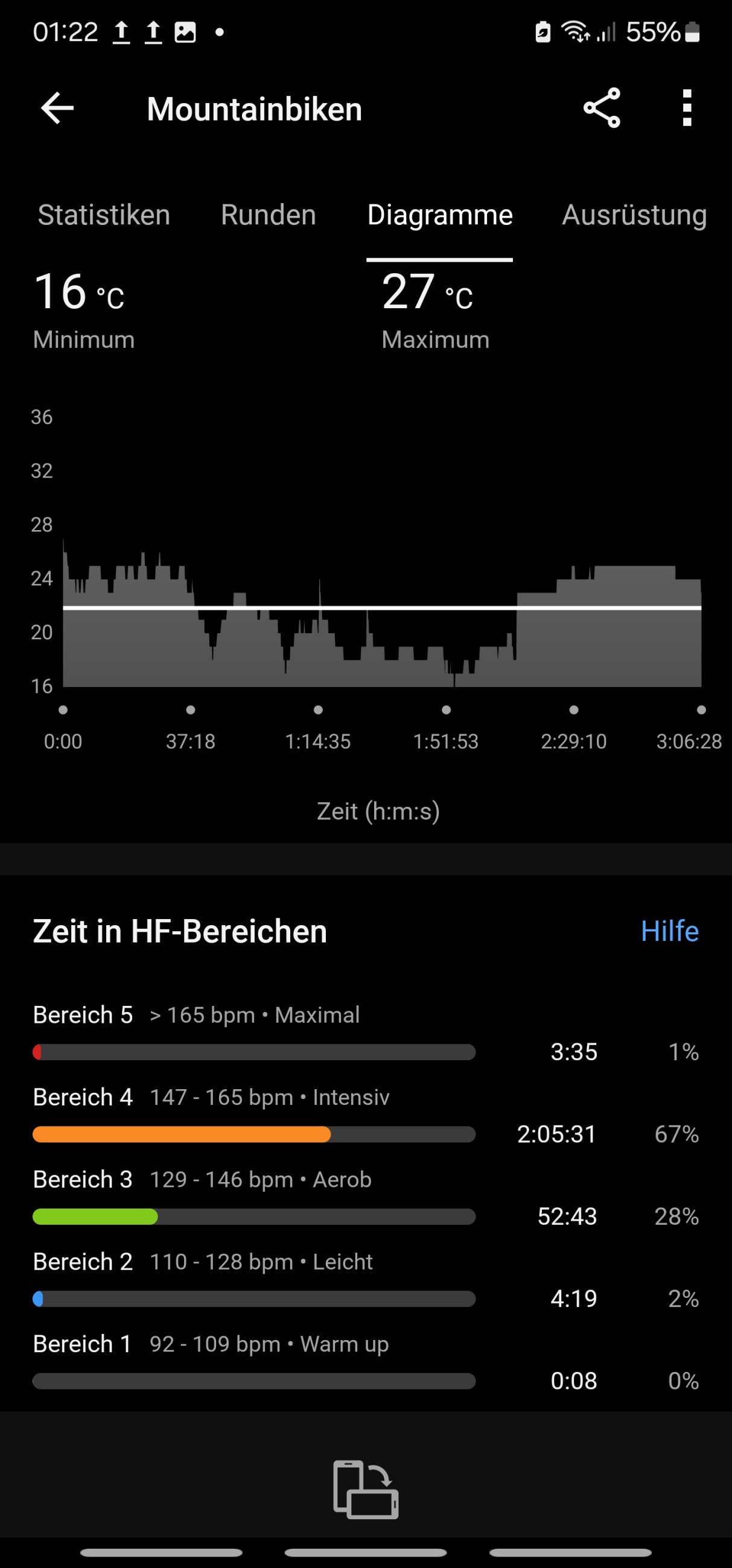Select the Diagramme tab
The image size is (732, 1568).
coord(440,215)
